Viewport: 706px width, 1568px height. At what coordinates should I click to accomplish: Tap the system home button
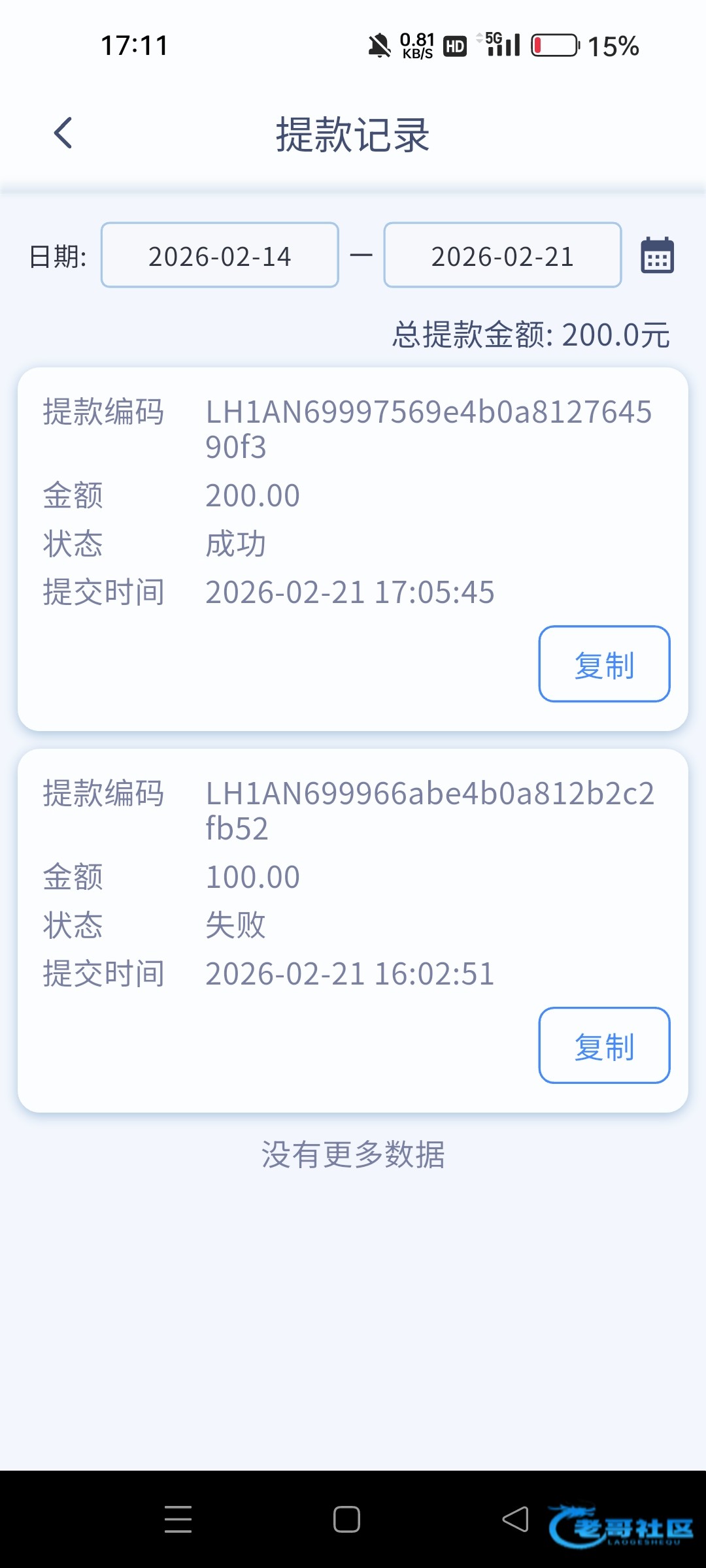[346, 1519]
